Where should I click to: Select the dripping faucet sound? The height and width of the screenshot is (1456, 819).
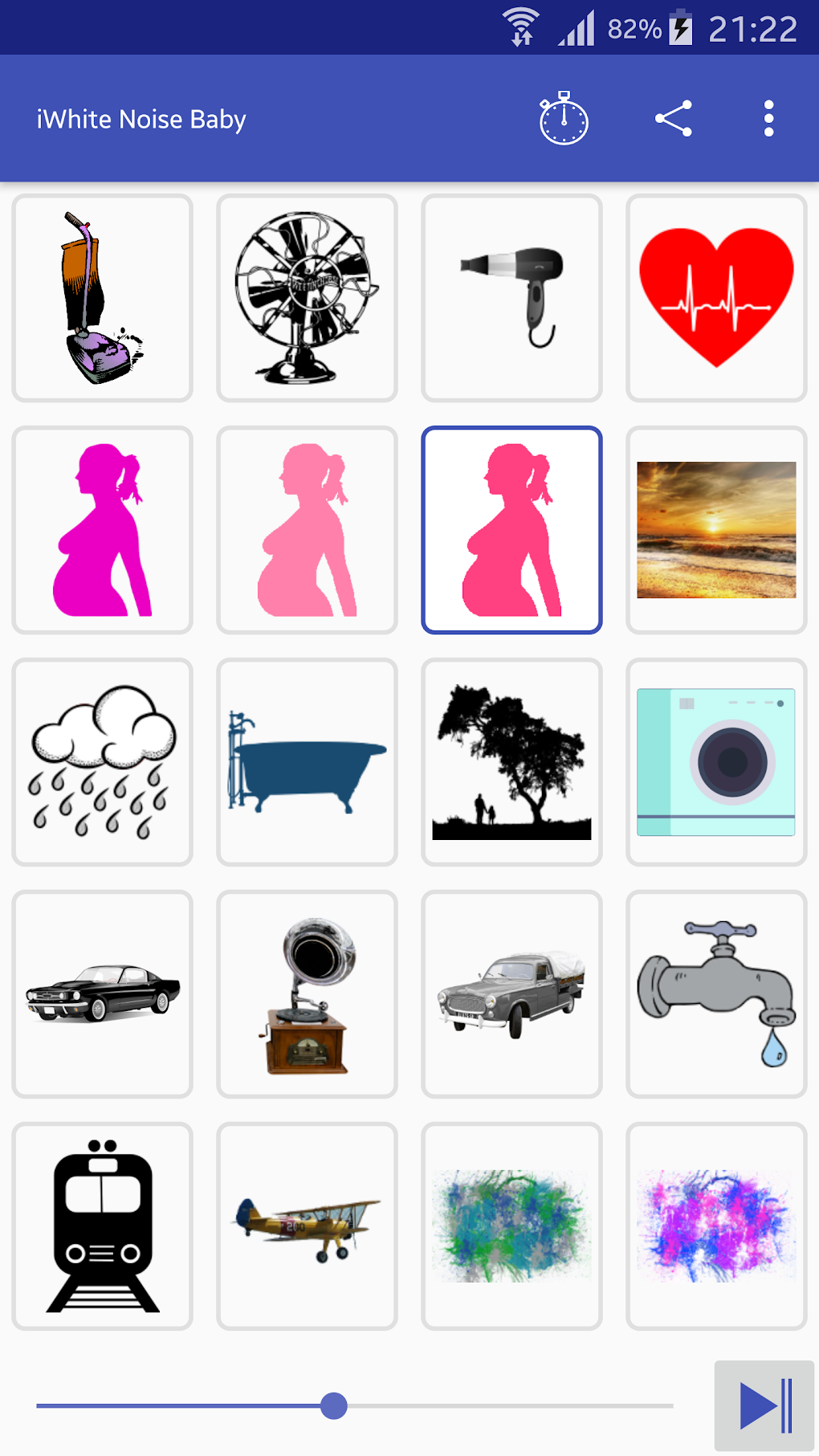pyautogui.click(x=715, y=993)
